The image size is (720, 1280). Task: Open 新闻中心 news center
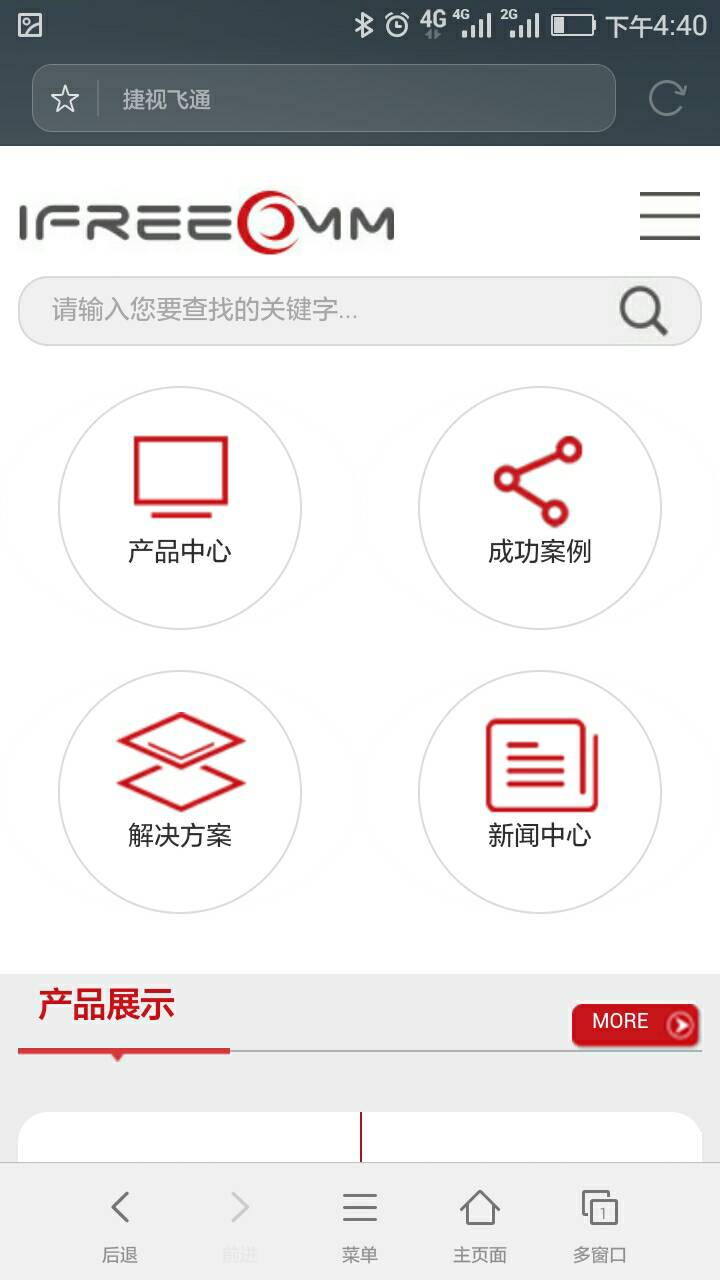click(540, 792)
